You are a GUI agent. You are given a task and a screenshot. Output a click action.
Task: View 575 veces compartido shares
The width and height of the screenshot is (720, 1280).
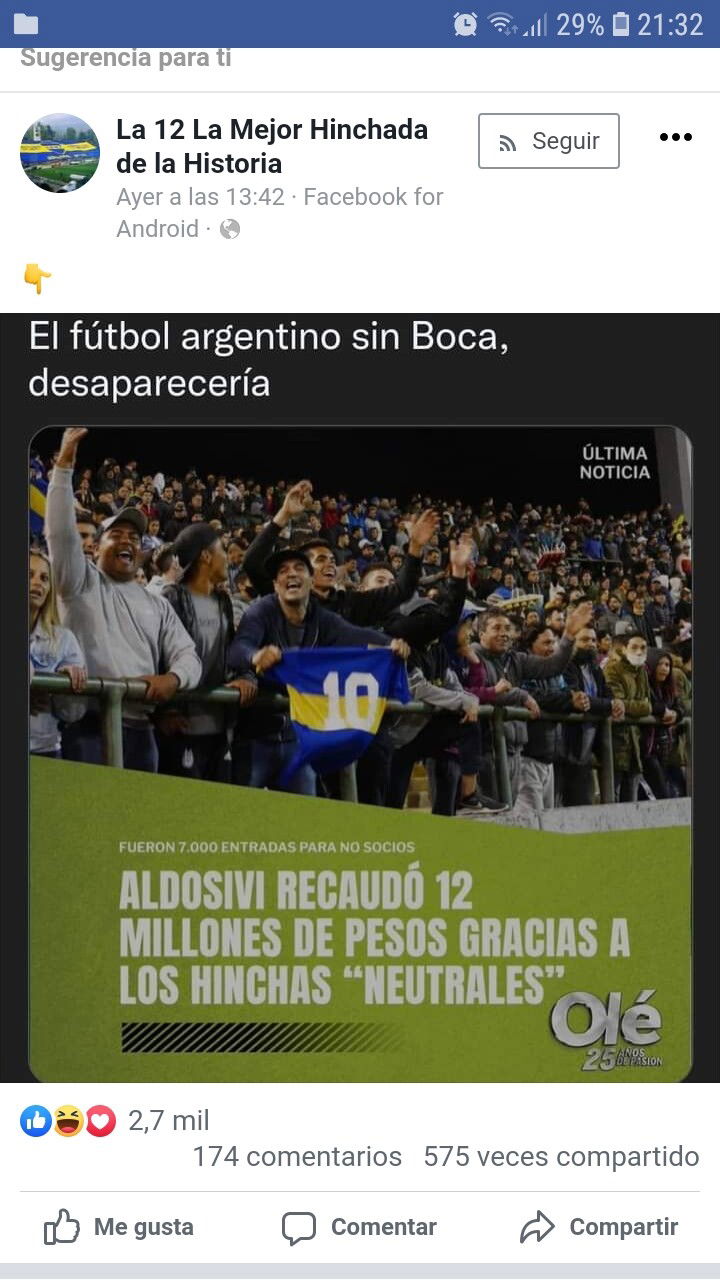point(561,1157)
